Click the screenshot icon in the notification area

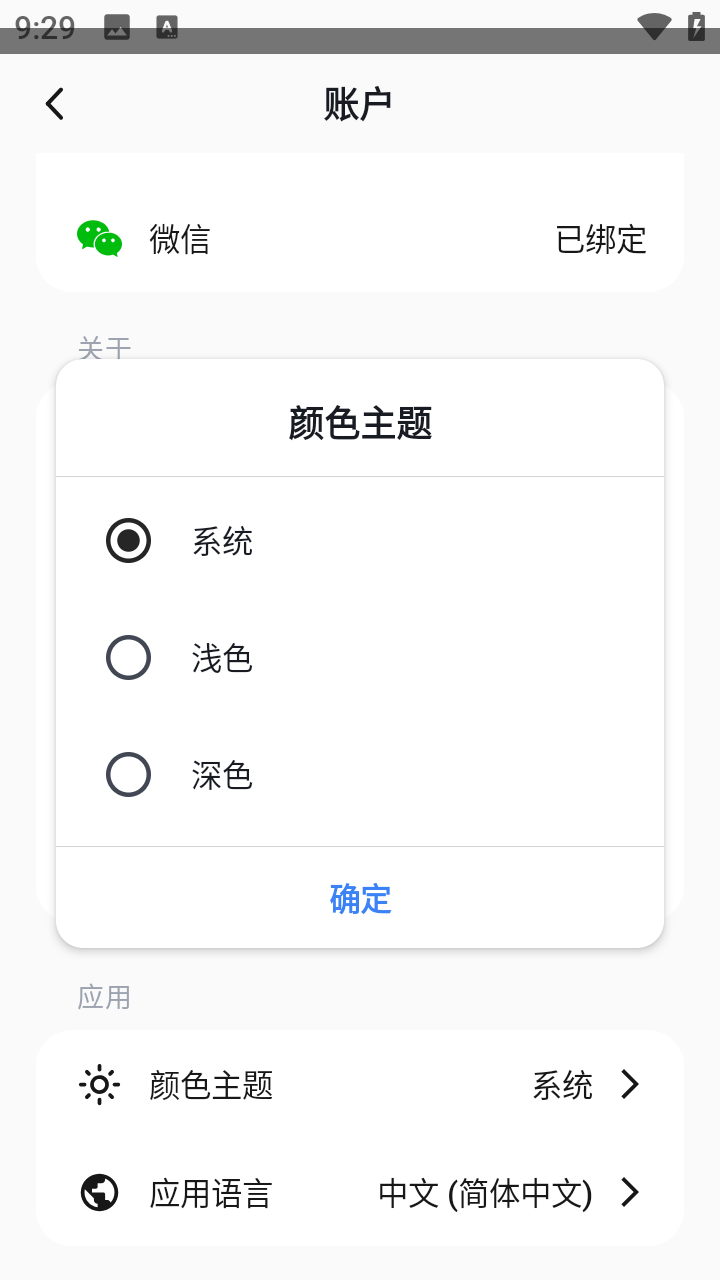(x=117, y=27)
